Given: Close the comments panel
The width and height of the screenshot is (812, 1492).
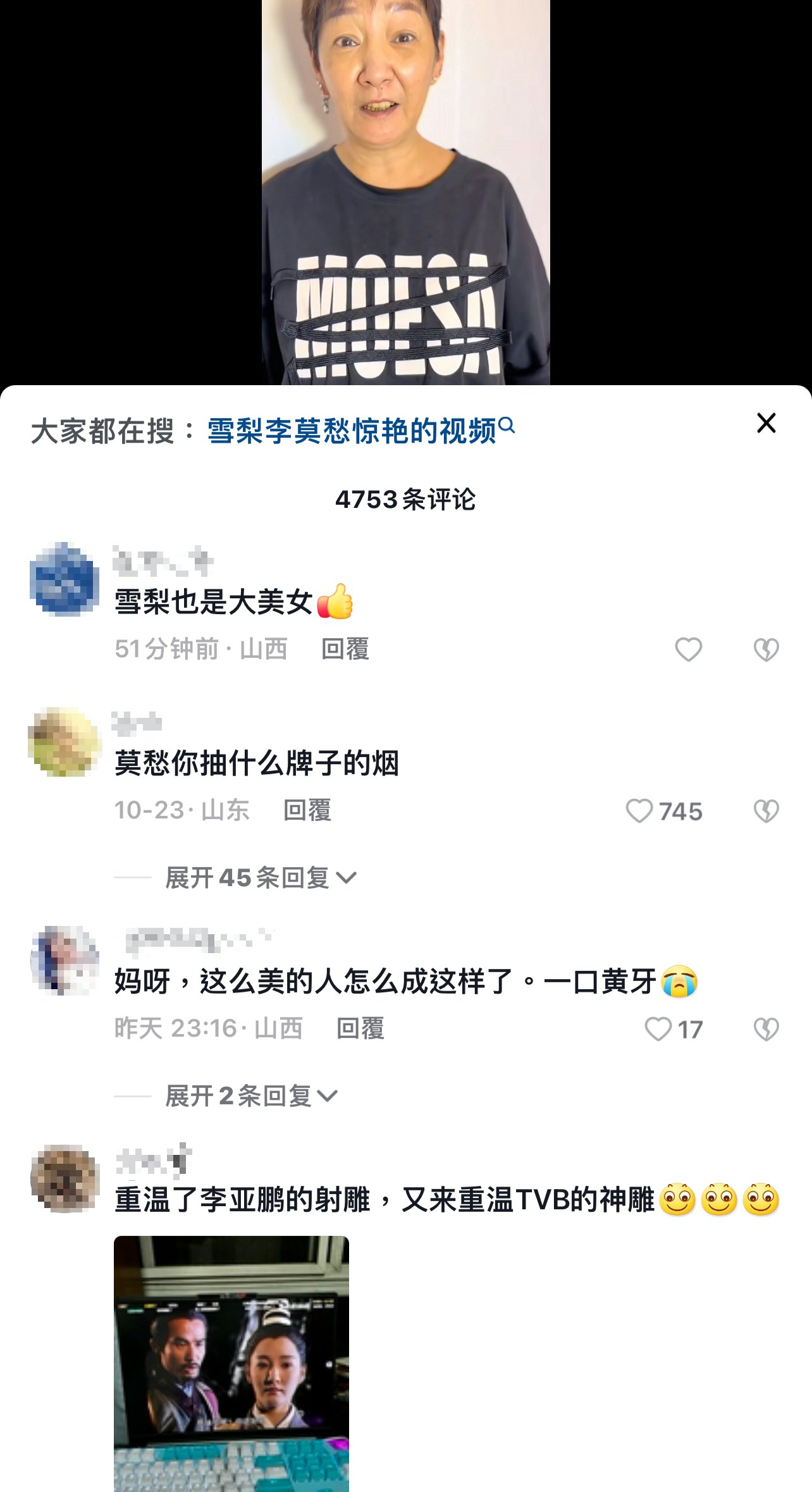Looking at the screenshot, I should 766,423.
